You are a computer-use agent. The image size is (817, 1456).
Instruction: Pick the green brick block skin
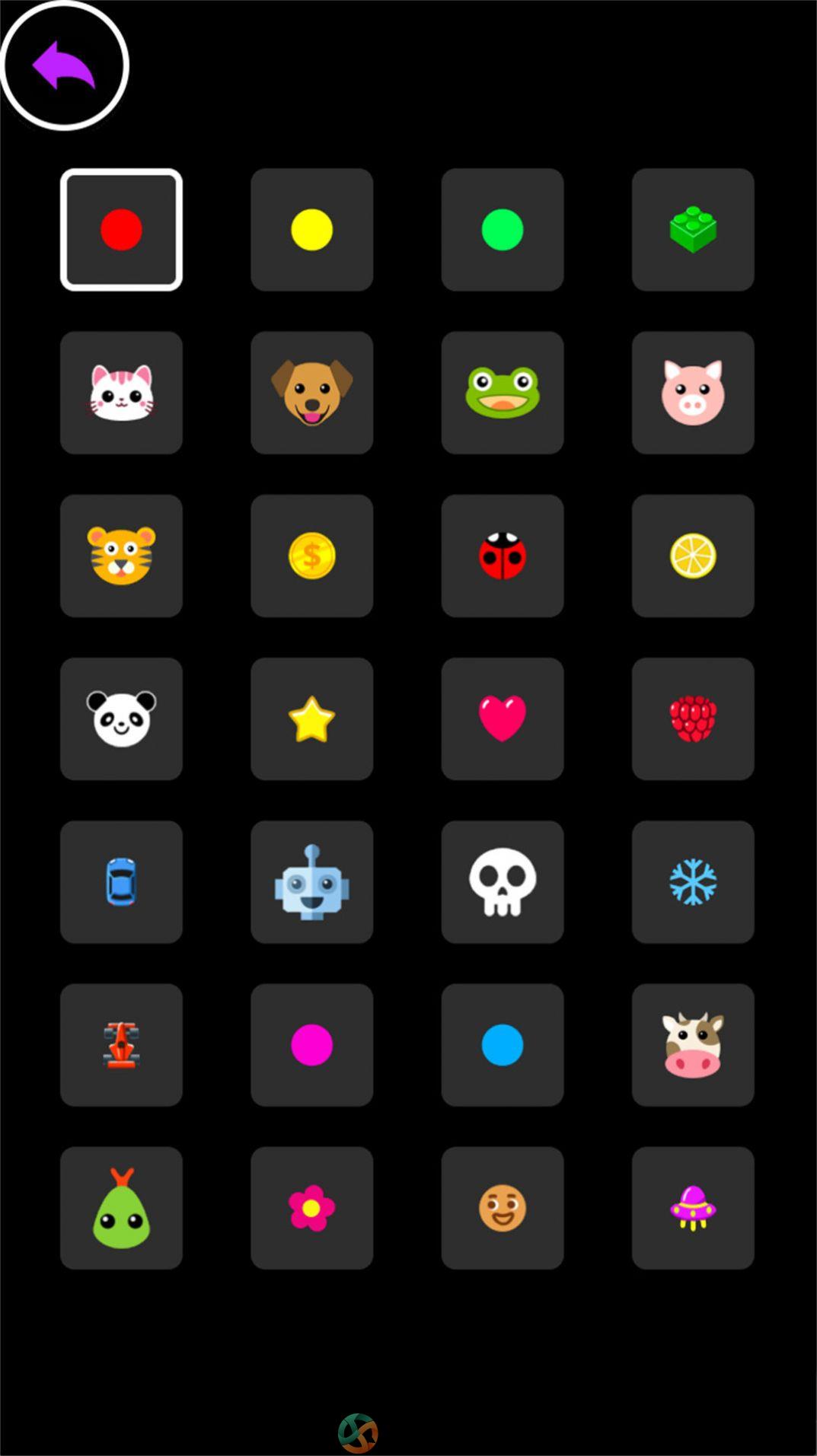click(692, 229)
